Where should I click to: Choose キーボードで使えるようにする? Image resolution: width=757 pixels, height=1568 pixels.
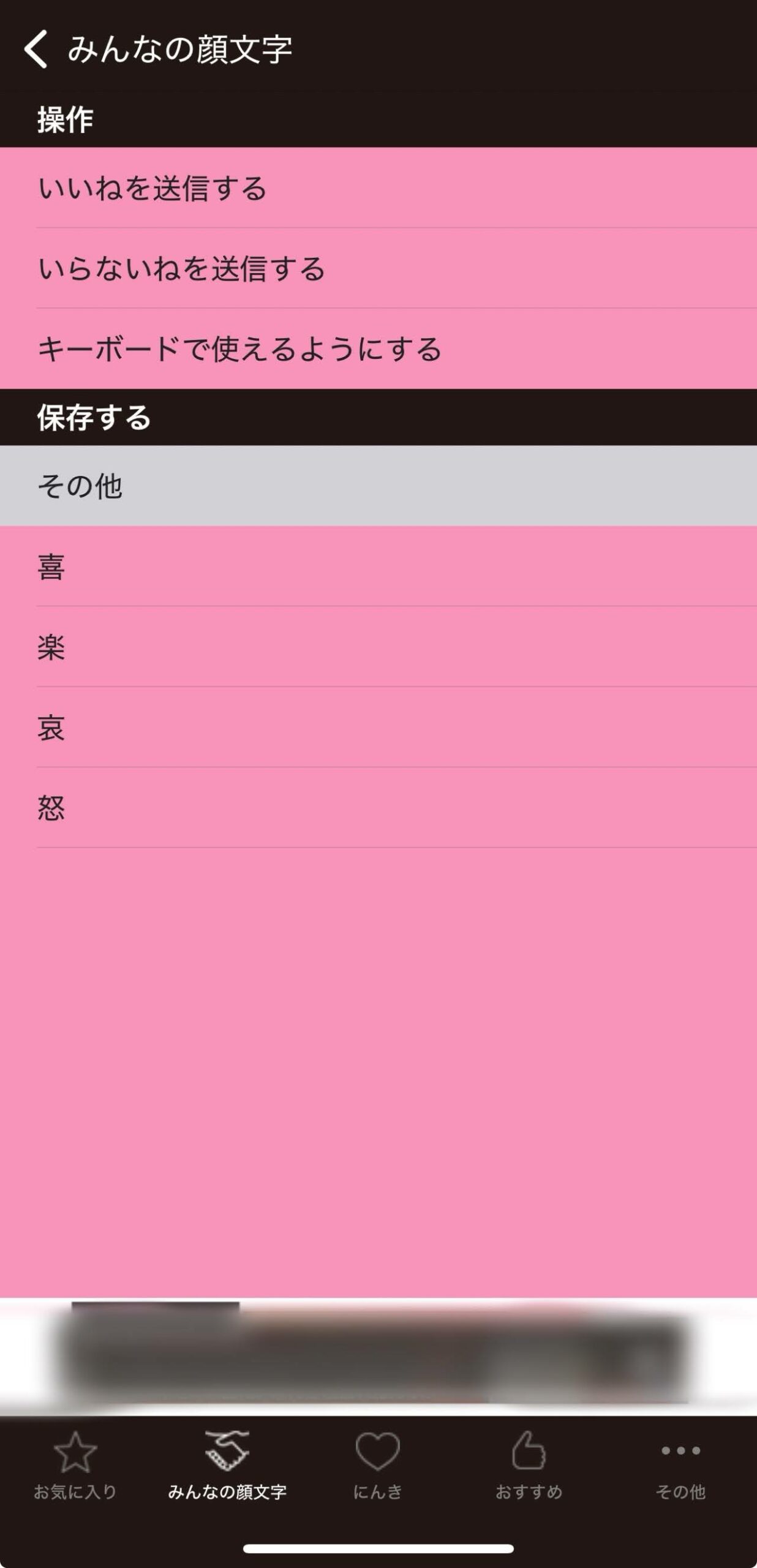point(378,349)
